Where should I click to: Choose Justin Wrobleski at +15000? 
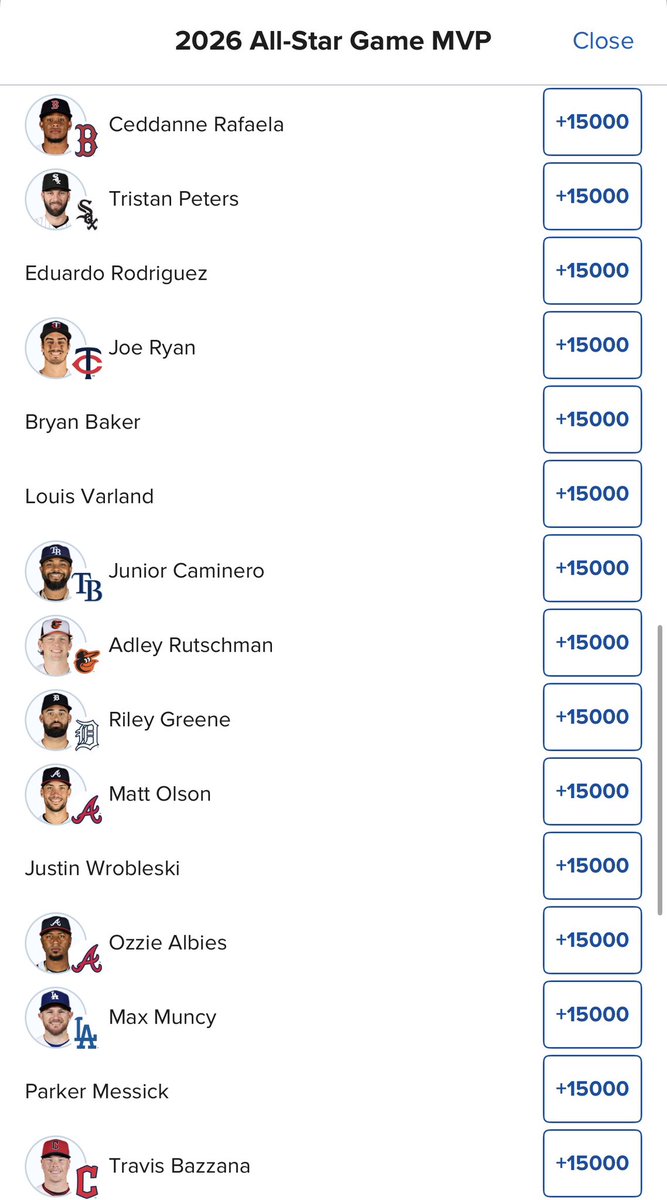(x=592, y=865)
